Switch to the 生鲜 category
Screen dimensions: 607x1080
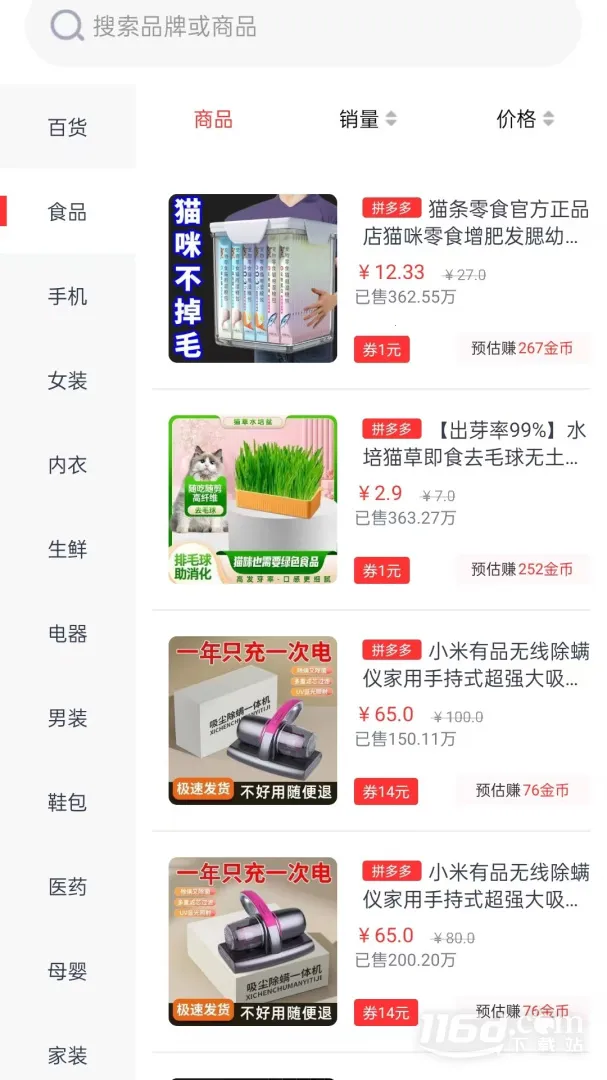point(67,549)
